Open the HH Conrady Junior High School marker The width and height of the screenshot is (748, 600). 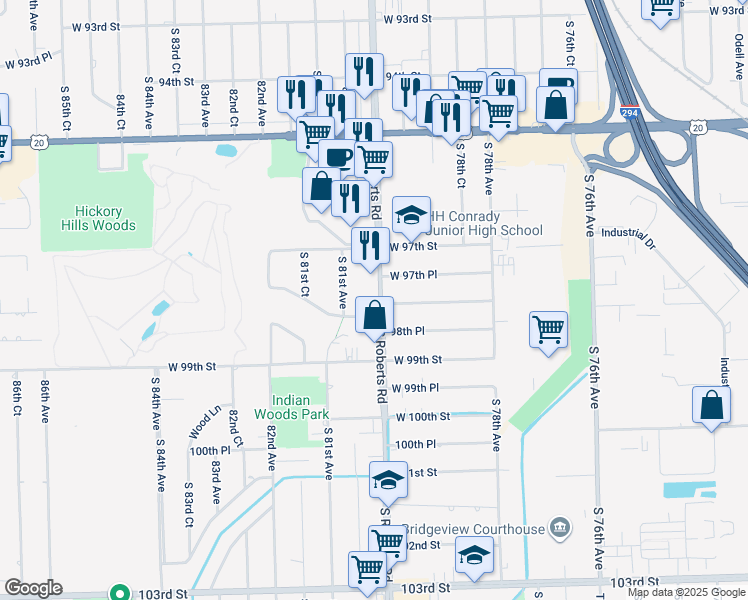411,215
